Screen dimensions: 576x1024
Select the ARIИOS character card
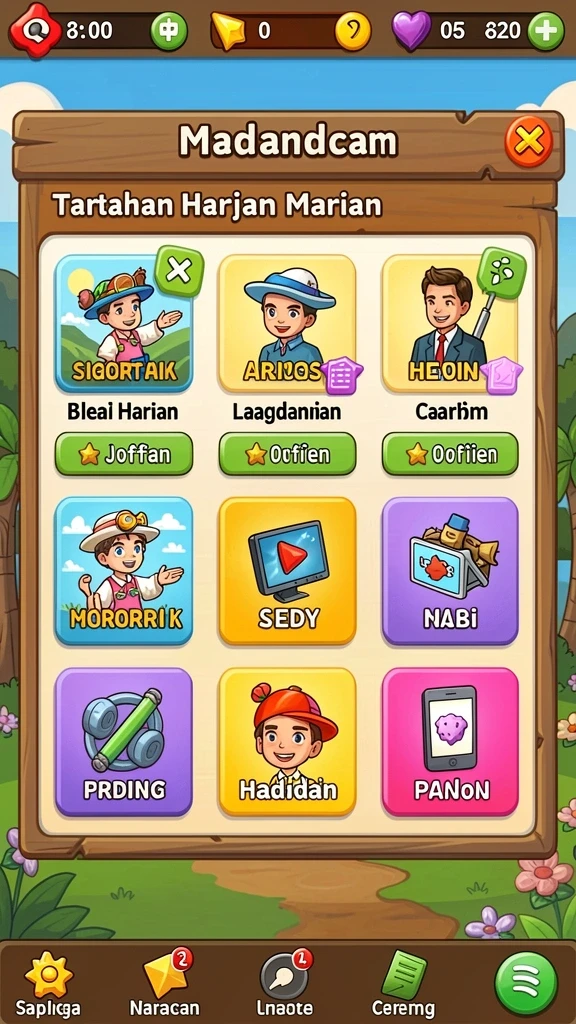coord(287,323)
